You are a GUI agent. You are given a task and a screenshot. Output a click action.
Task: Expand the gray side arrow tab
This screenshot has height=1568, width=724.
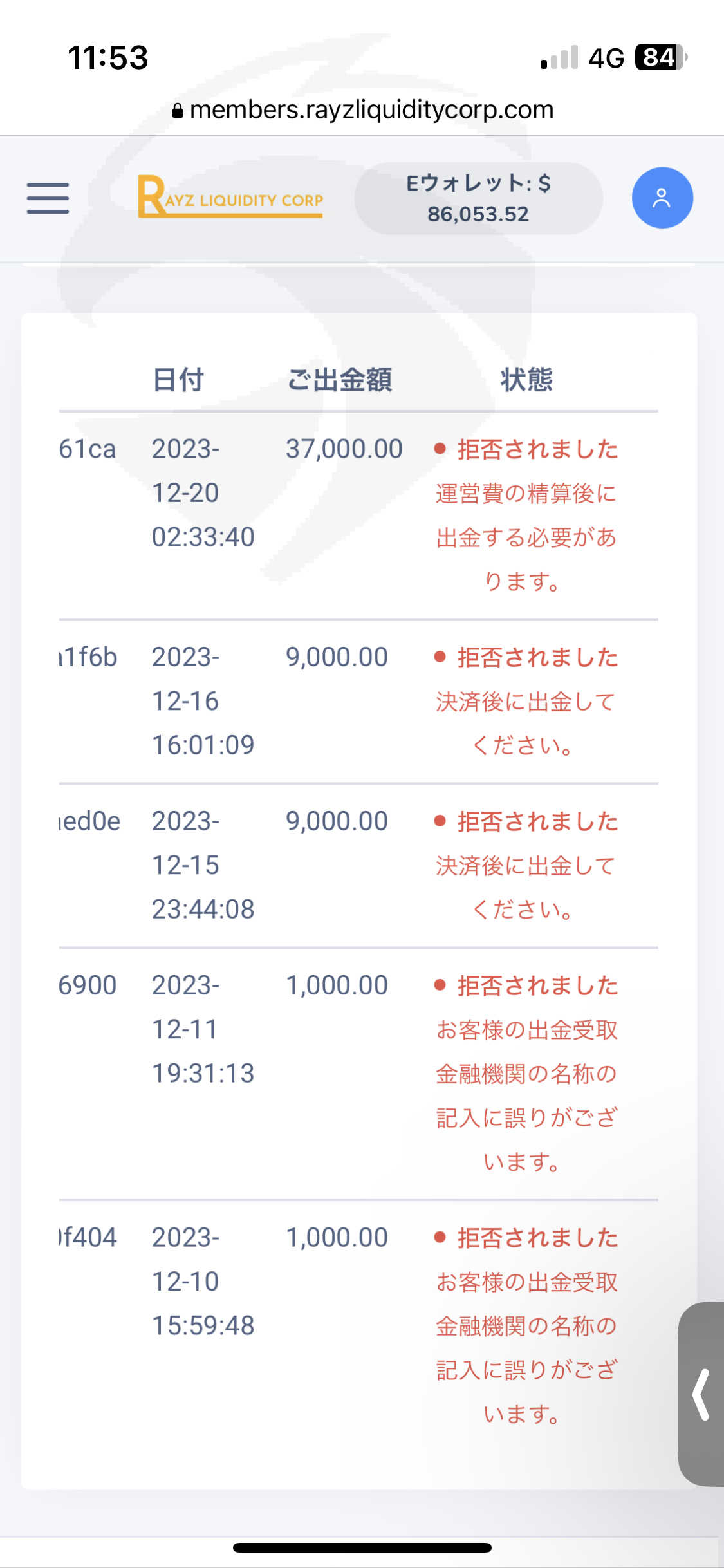coord(701,1394)
